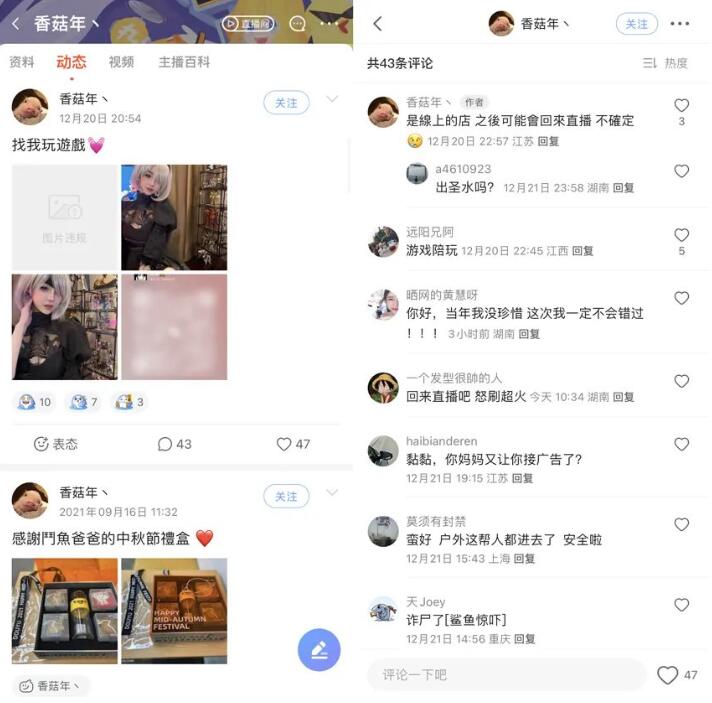This screenshot has width=712, height=703.
Task: Sort comments with the 热度 control
Action: (666, 63)
